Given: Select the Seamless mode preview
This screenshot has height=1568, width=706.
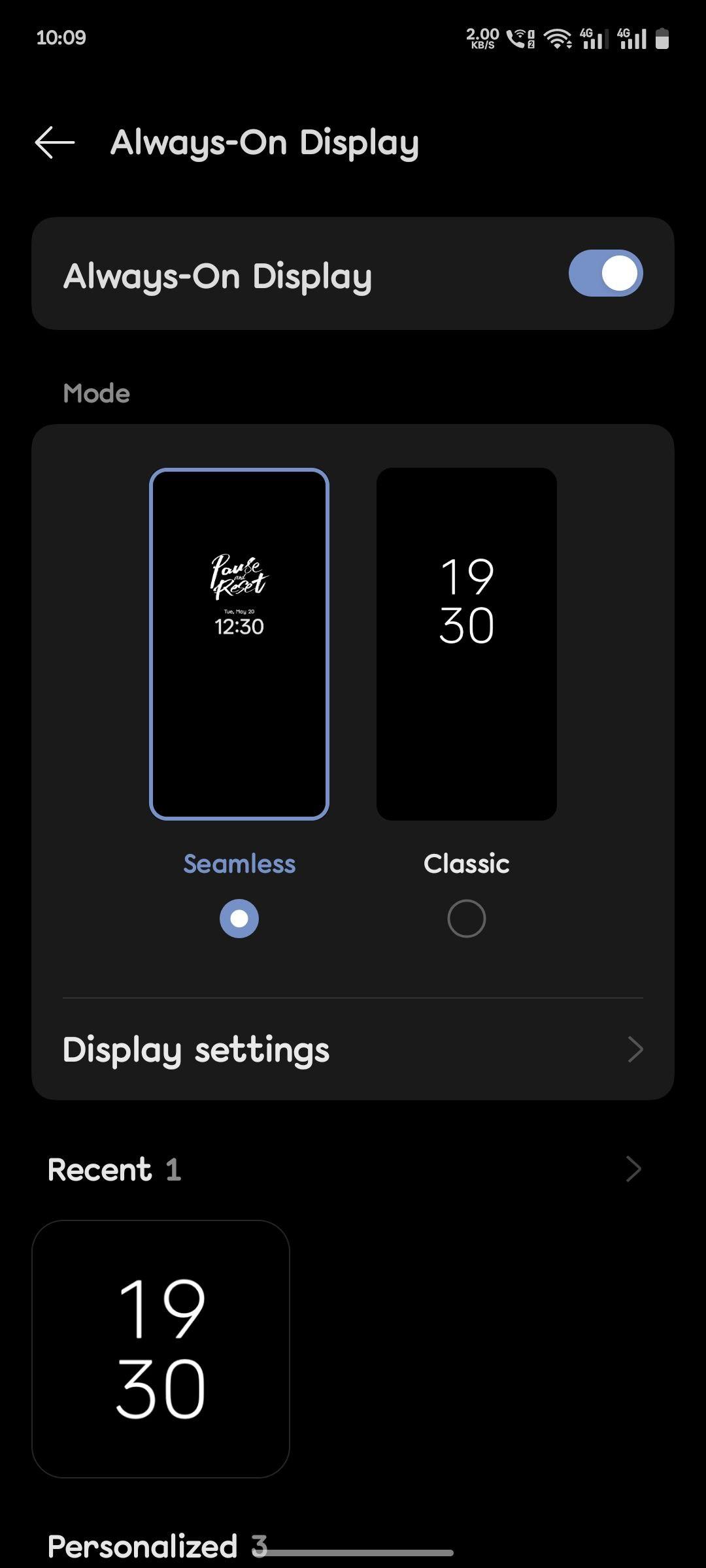Looking at the screenshot, I should tap(239, 644).
